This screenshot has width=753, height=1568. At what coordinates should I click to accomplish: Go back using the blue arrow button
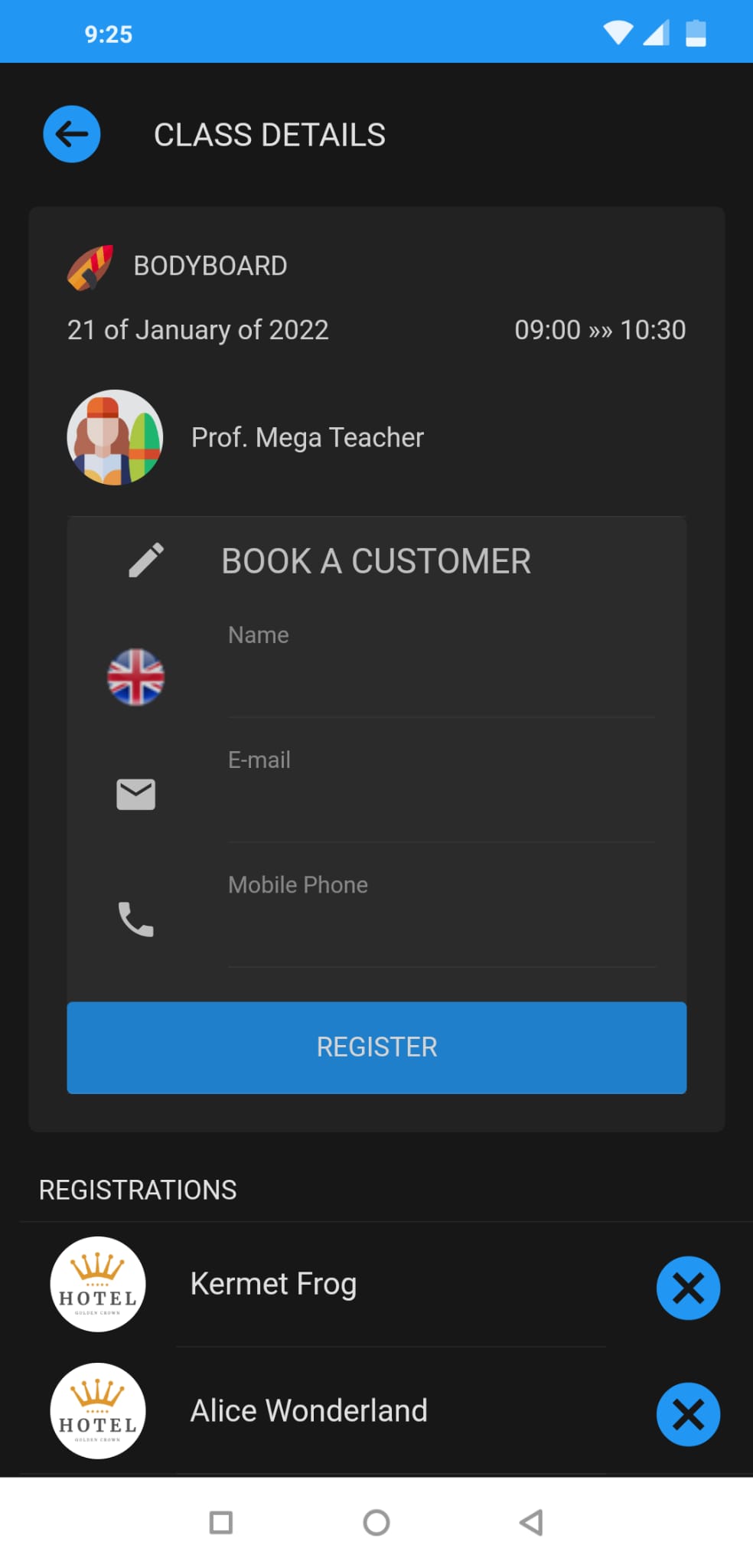pos(72,134)
